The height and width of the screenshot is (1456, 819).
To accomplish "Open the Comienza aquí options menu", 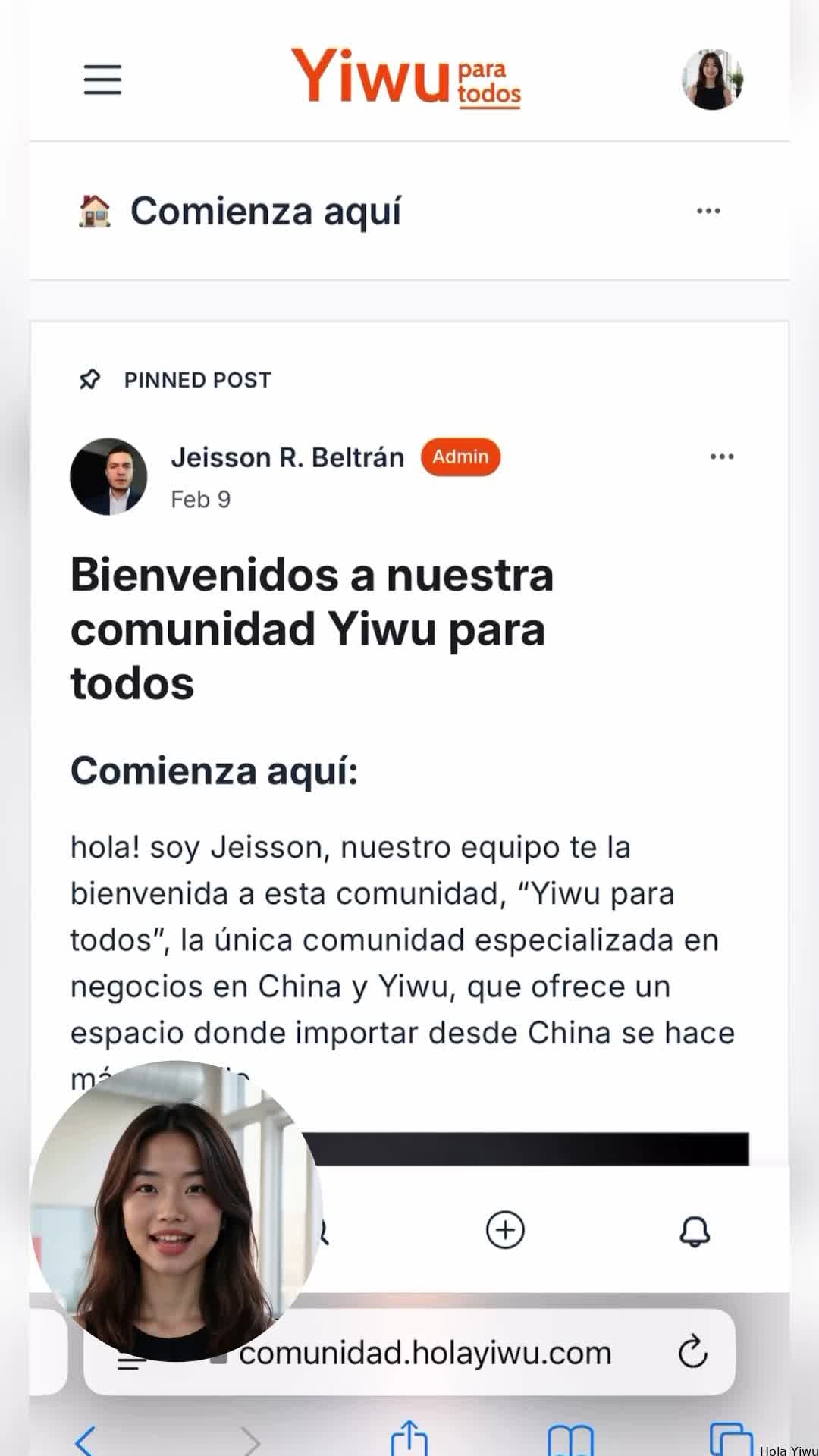I will pos(708,211).
